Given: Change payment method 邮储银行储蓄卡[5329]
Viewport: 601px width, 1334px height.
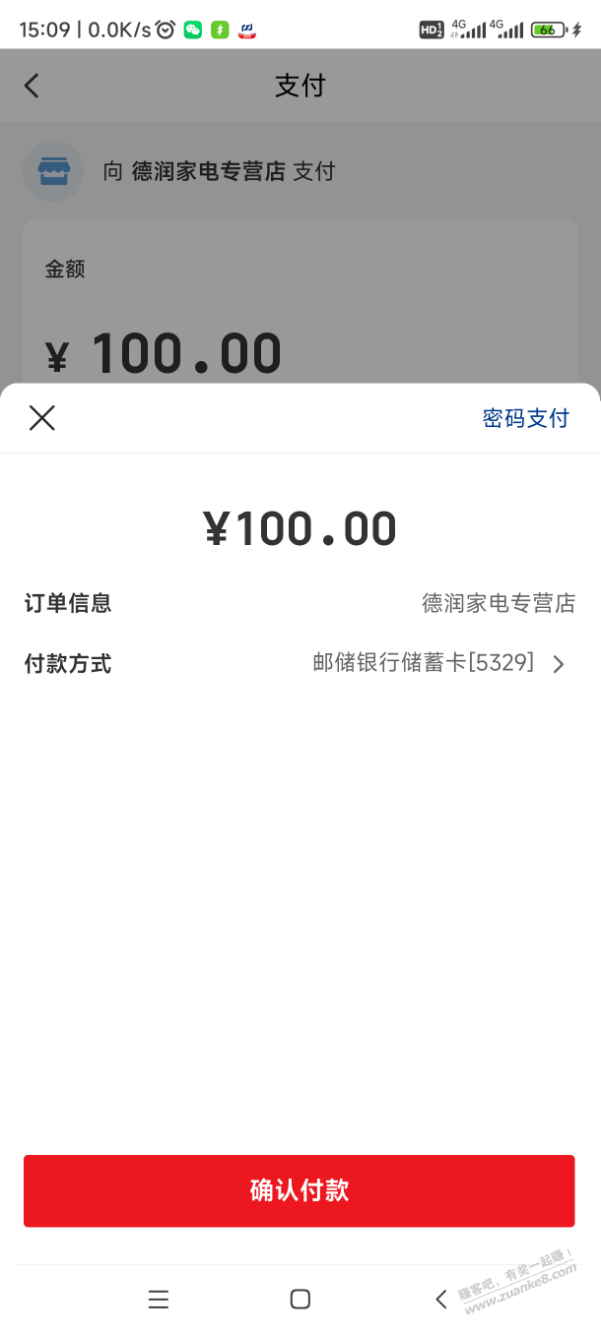Looking at the screenshot, I should pyautogui.click(x=438, y=663).
